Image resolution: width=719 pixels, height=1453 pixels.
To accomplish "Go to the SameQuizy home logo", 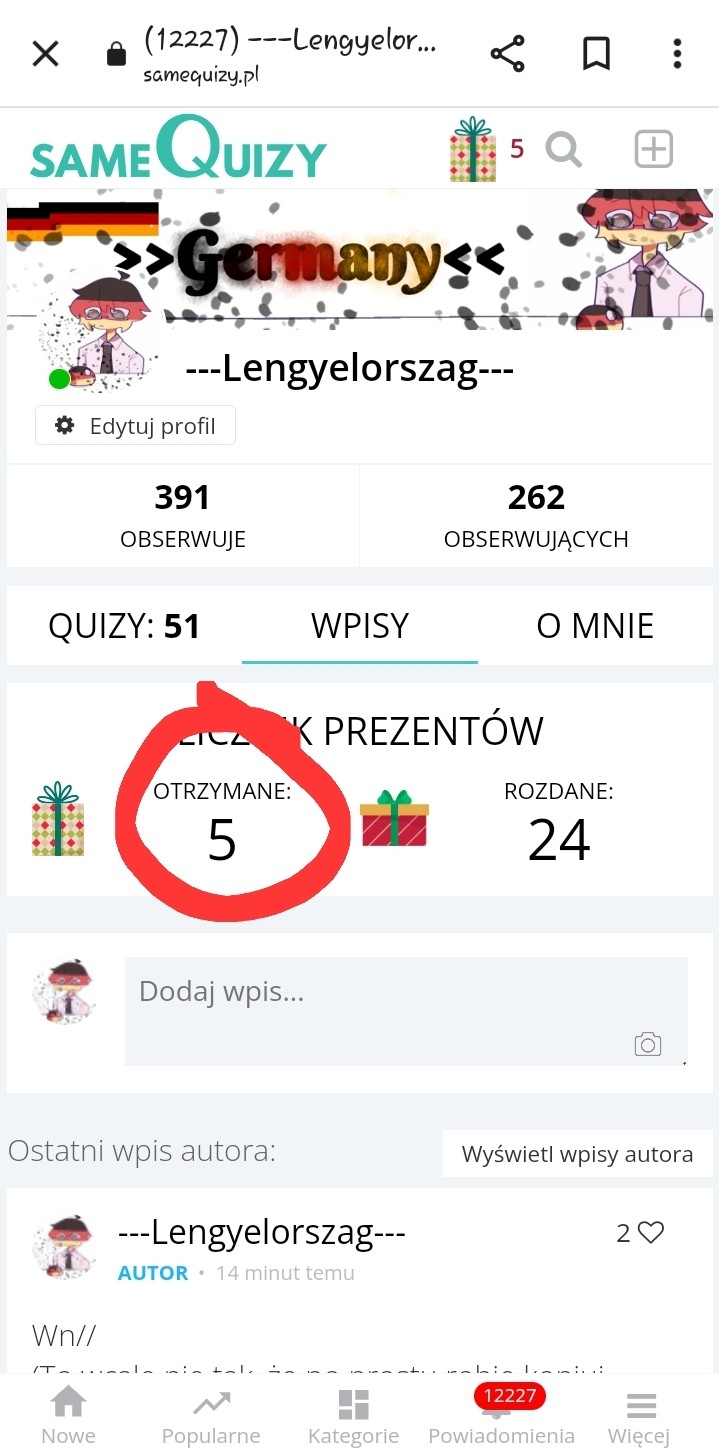I will [x=178, y=149].
